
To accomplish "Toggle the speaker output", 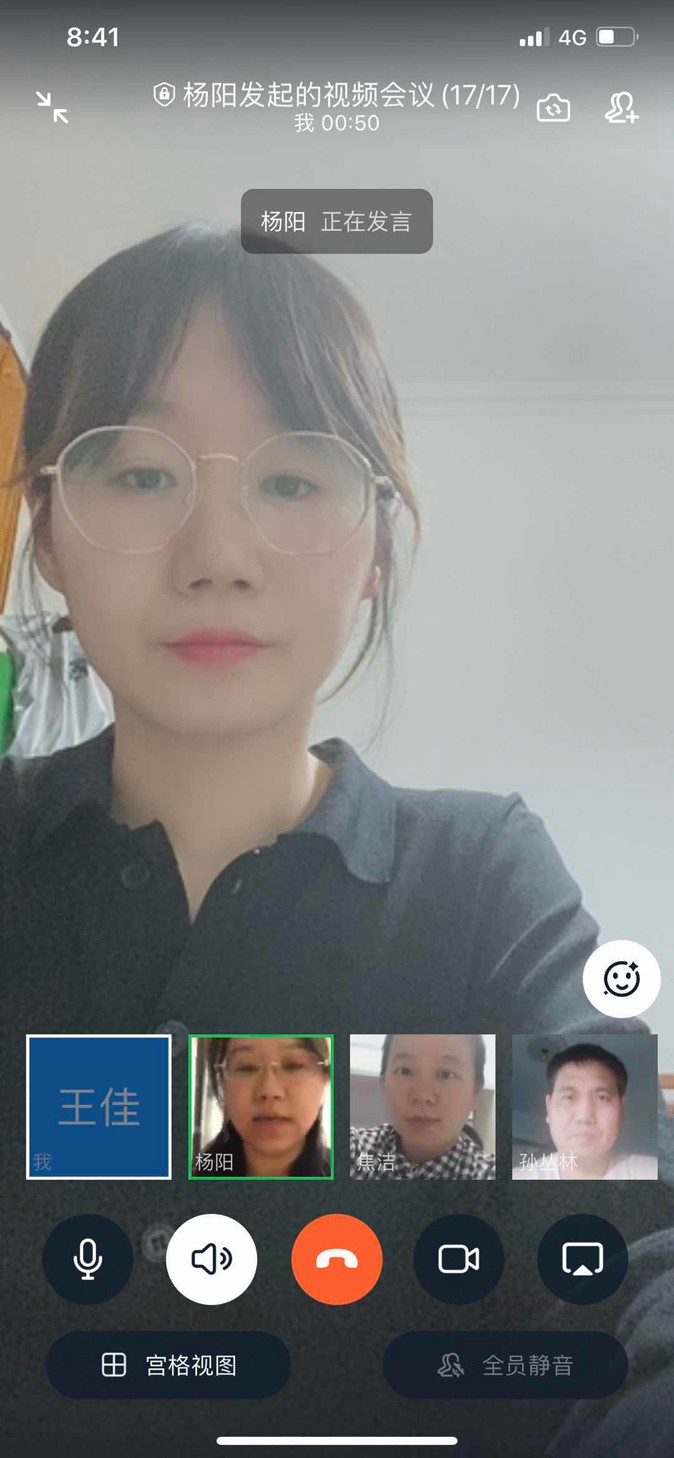I will (x=212, y=1260).
